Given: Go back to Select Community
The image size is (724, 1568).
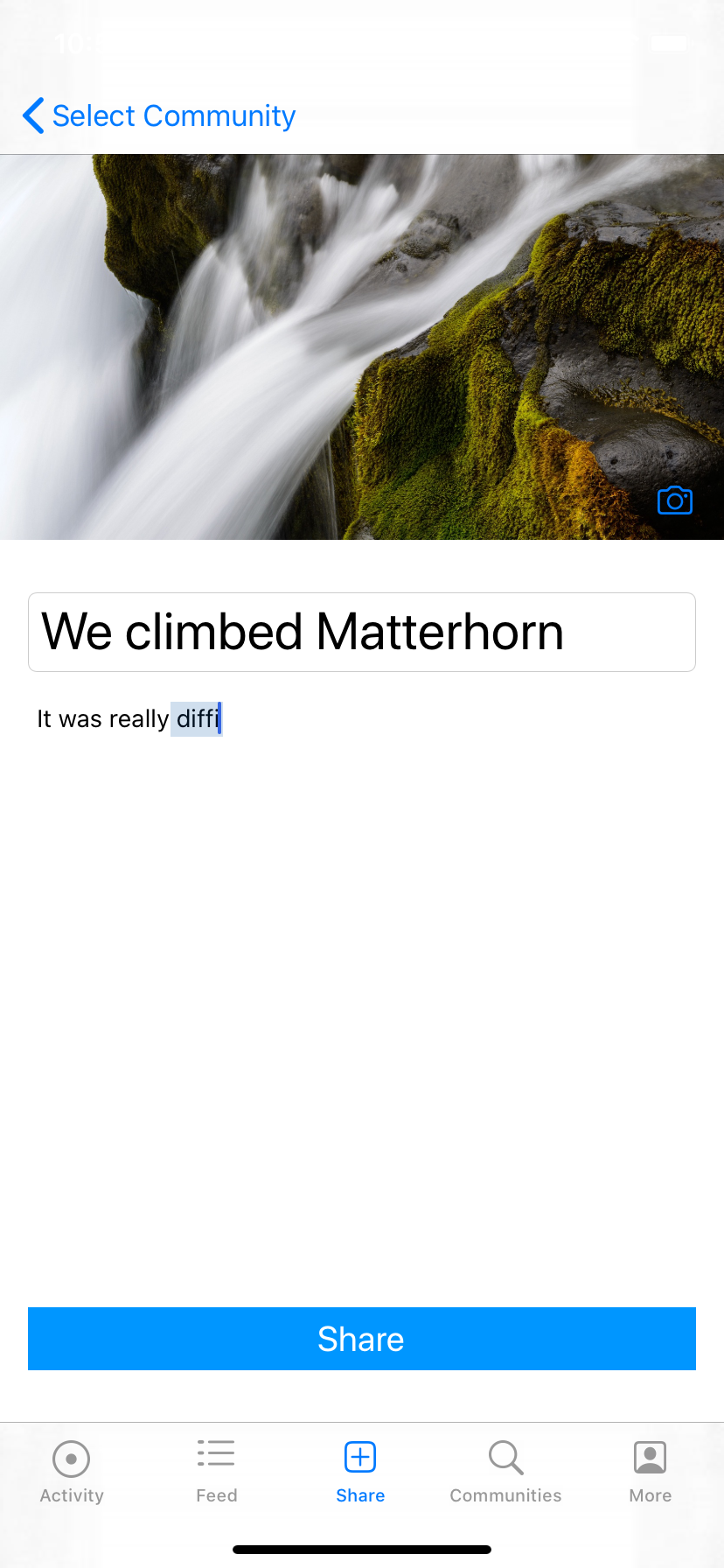Looking at the screenshot, I should [x=159, y=115].
